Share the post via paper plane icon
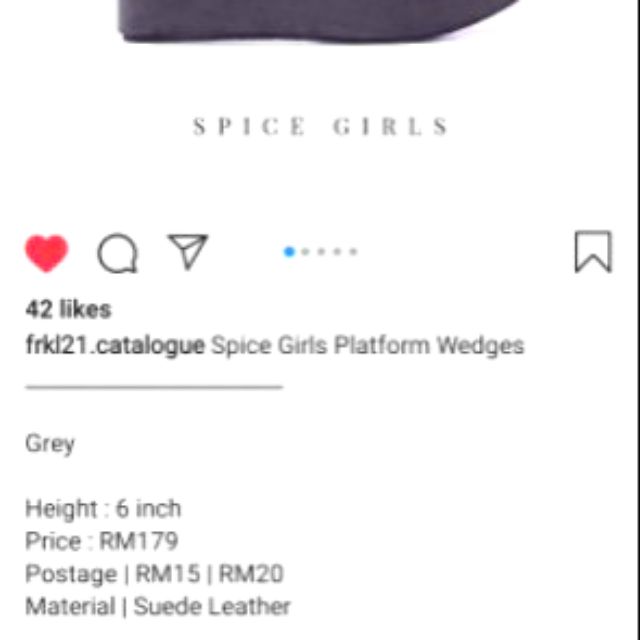 [187, 252]
